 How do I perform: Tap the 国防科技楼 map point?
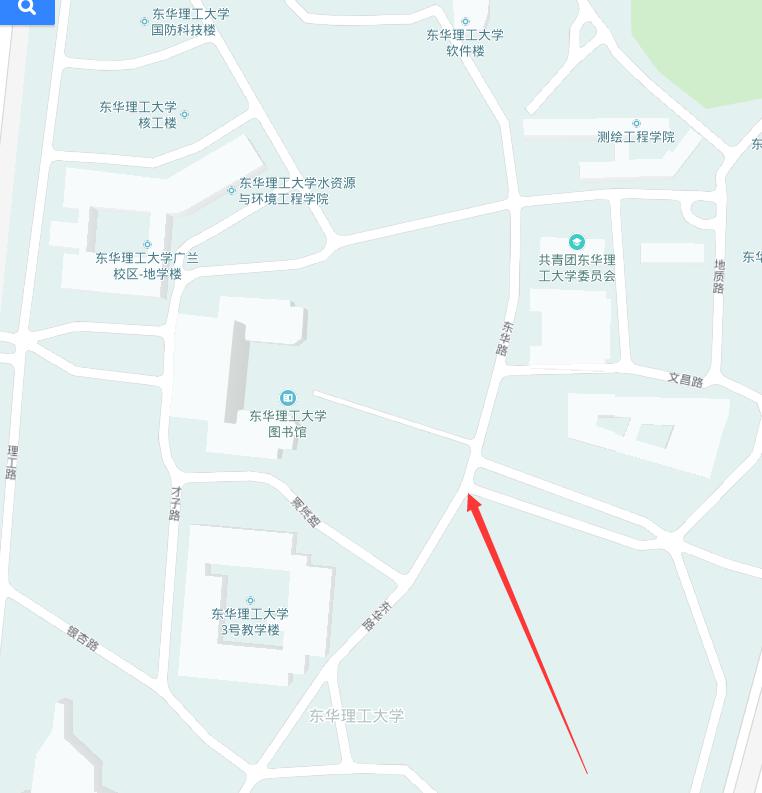[x=144, y=21]
